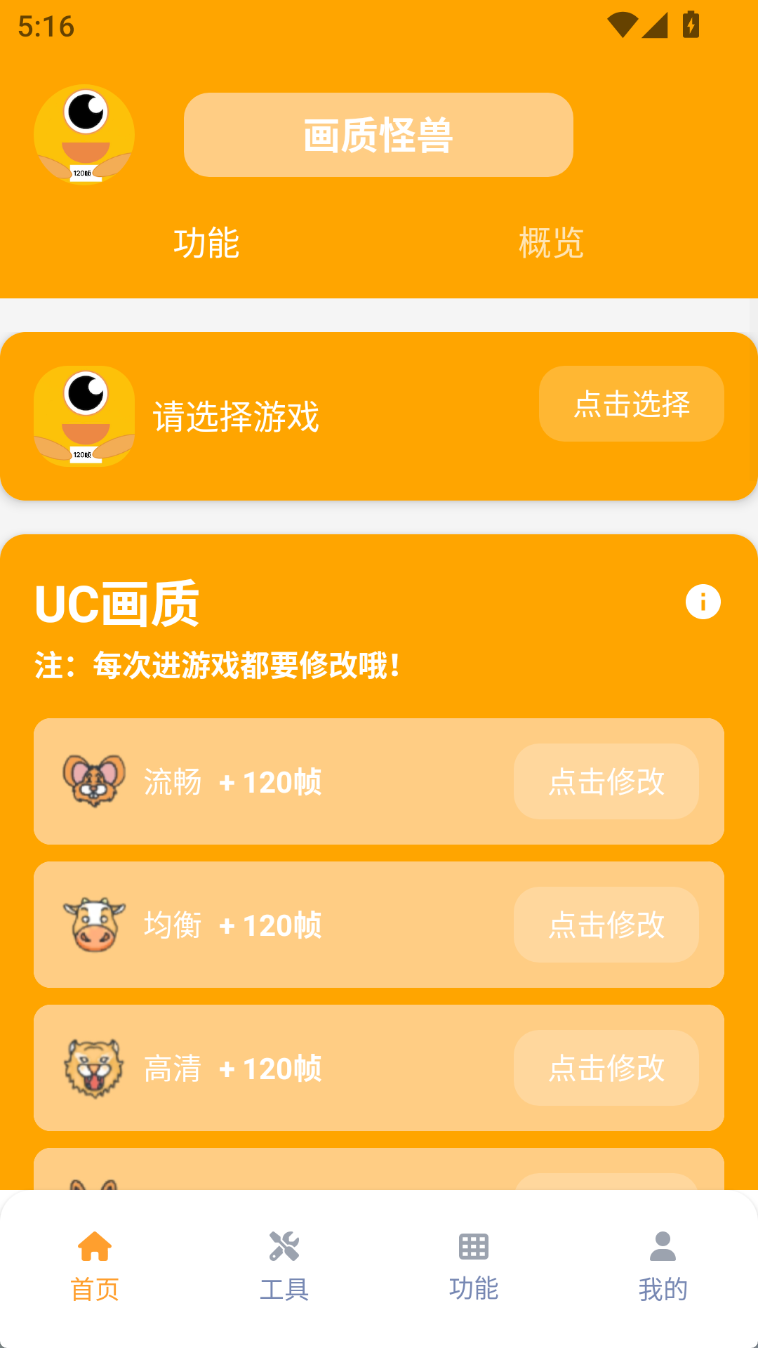This screenshot has height=1348, width=758.
Task: Tap the yellow monster app logo
Action: coord(84,134)
